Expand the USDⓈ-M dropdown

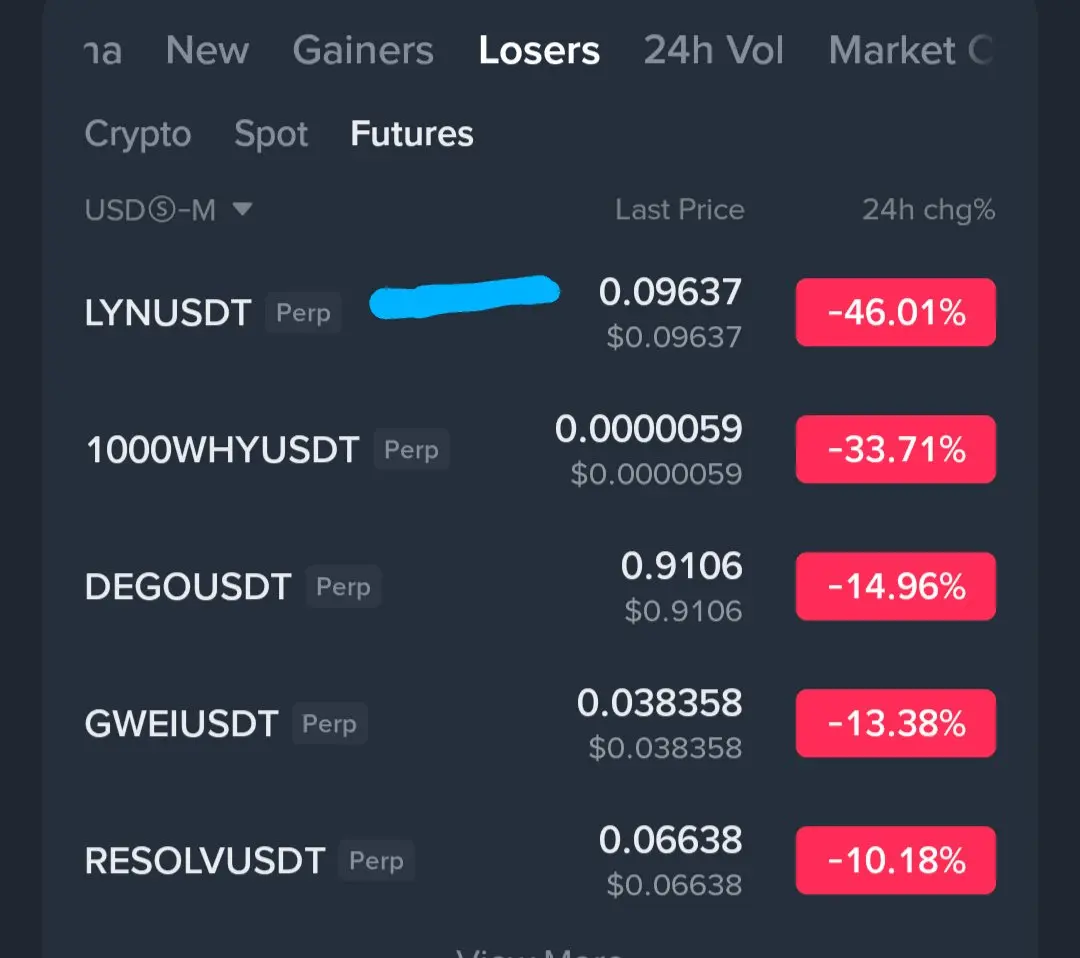(x=168, y=210)
